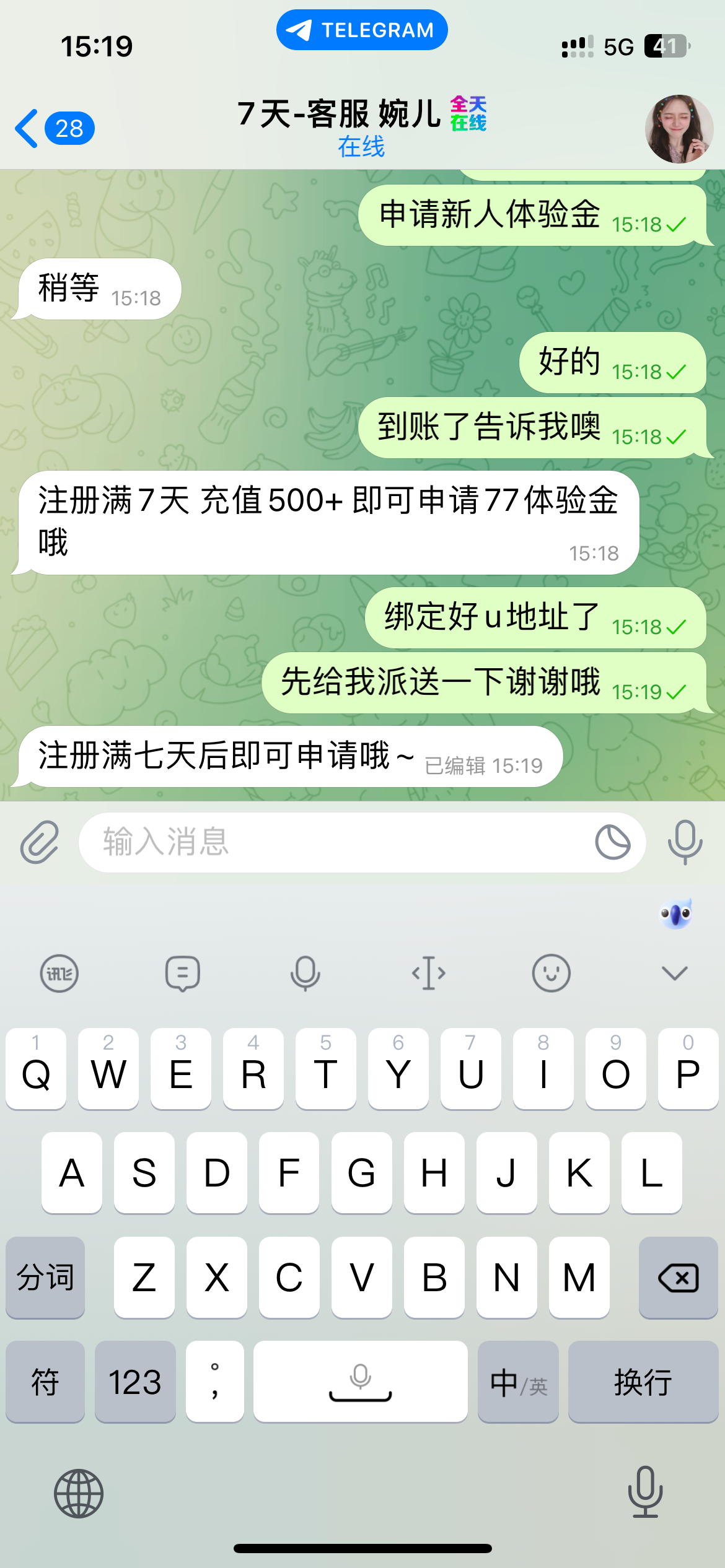Open the 符 symbols key
The width and height of the screenshot is (725, 1568).
45,1382
